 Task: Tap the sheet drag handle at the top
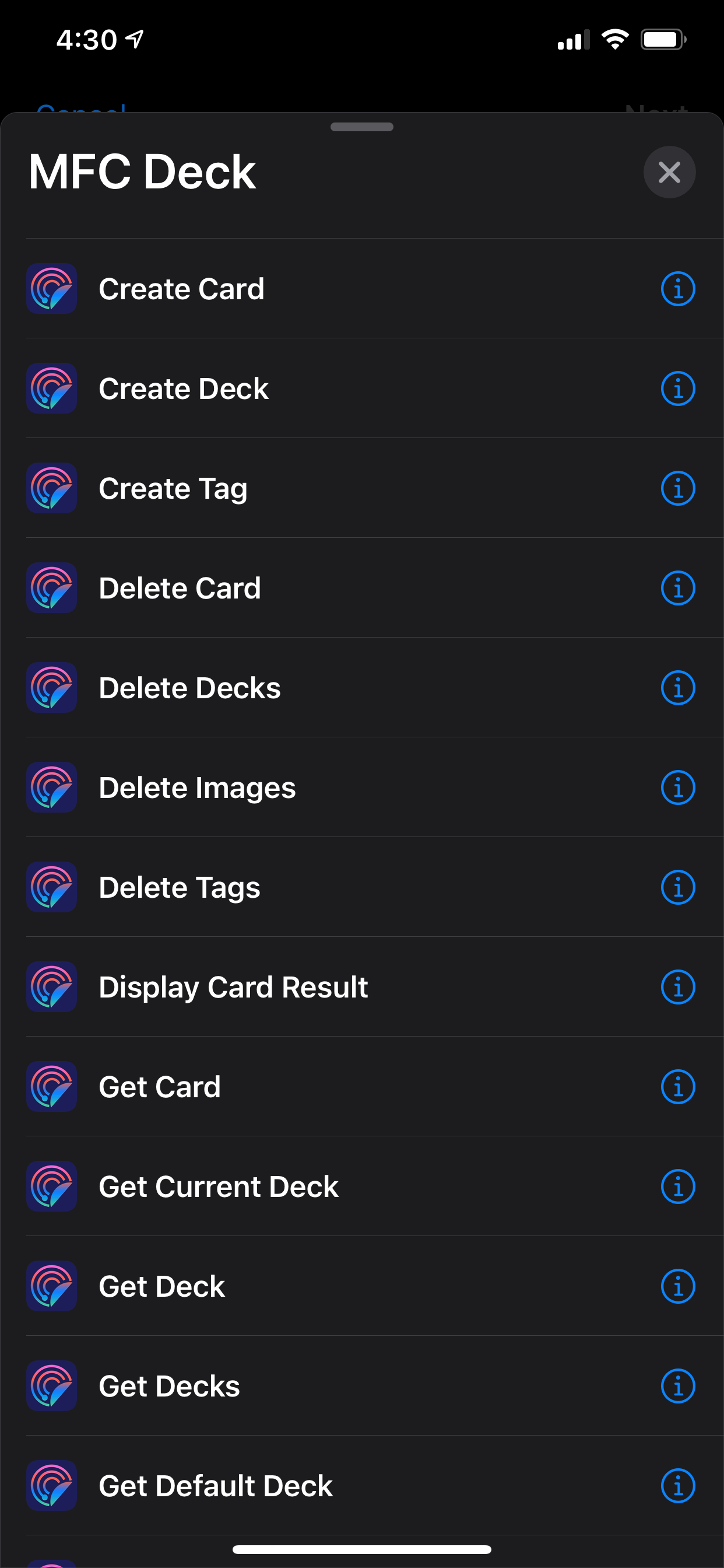(x=361, y=127)
